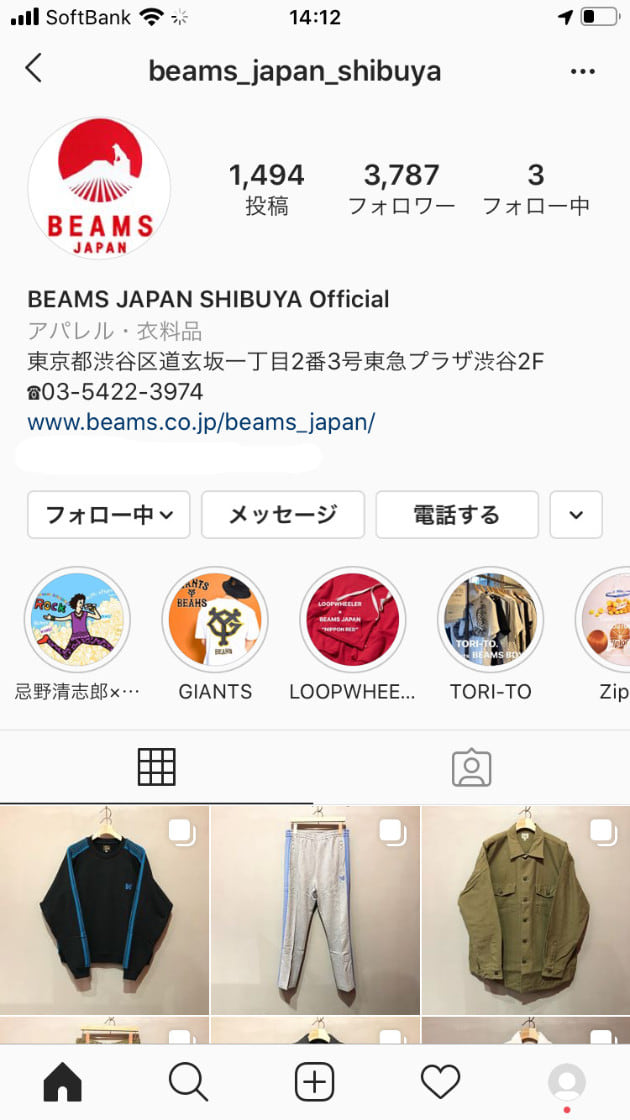
Task: Switch to the tagged photos tab
Action: pyautogui.click(x=471, y=767)
